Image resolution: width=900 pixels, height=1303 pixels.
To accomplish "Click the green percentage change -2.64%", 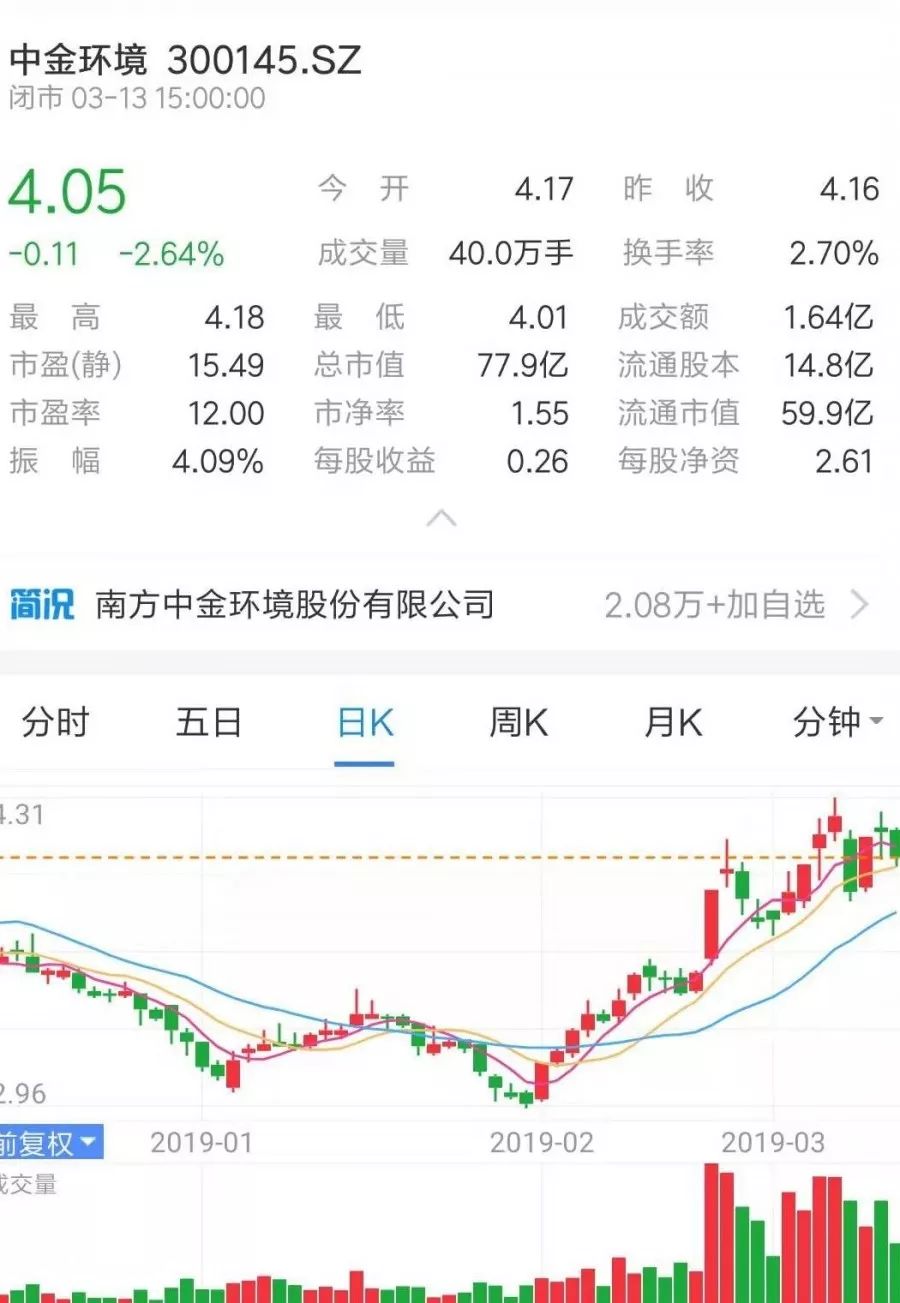I will pos(177,255).
